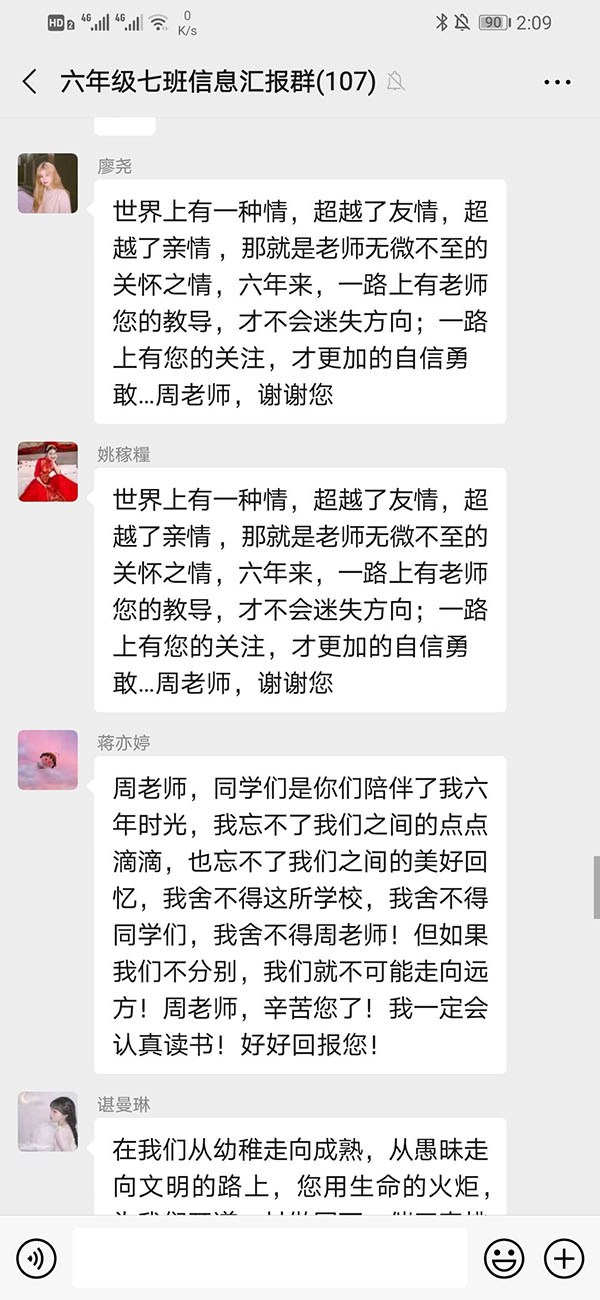Open the group chat overflow menu

click(557, 82)
